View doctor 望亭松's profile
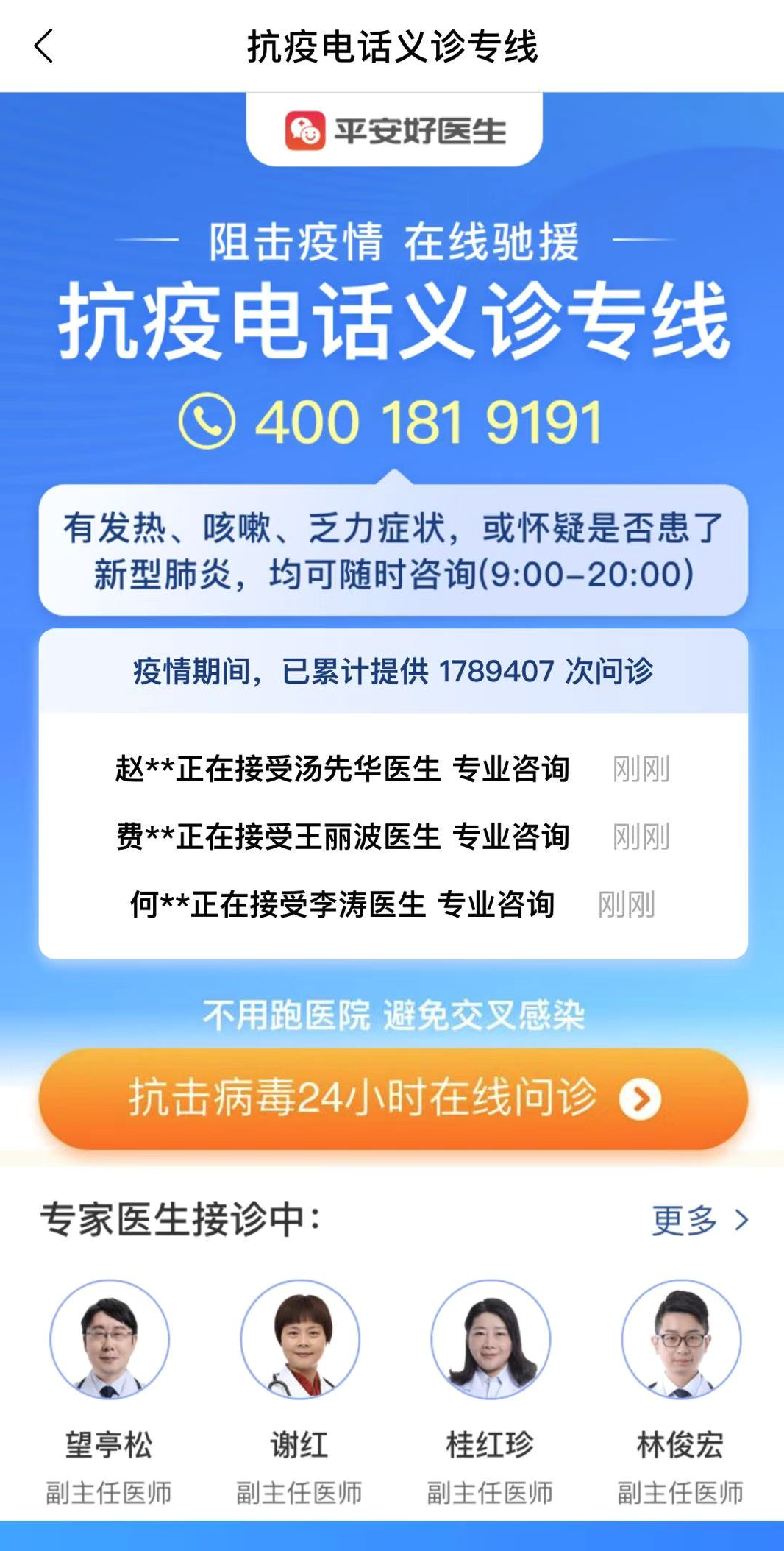784x1551 pixels. tap(109, 1340)
